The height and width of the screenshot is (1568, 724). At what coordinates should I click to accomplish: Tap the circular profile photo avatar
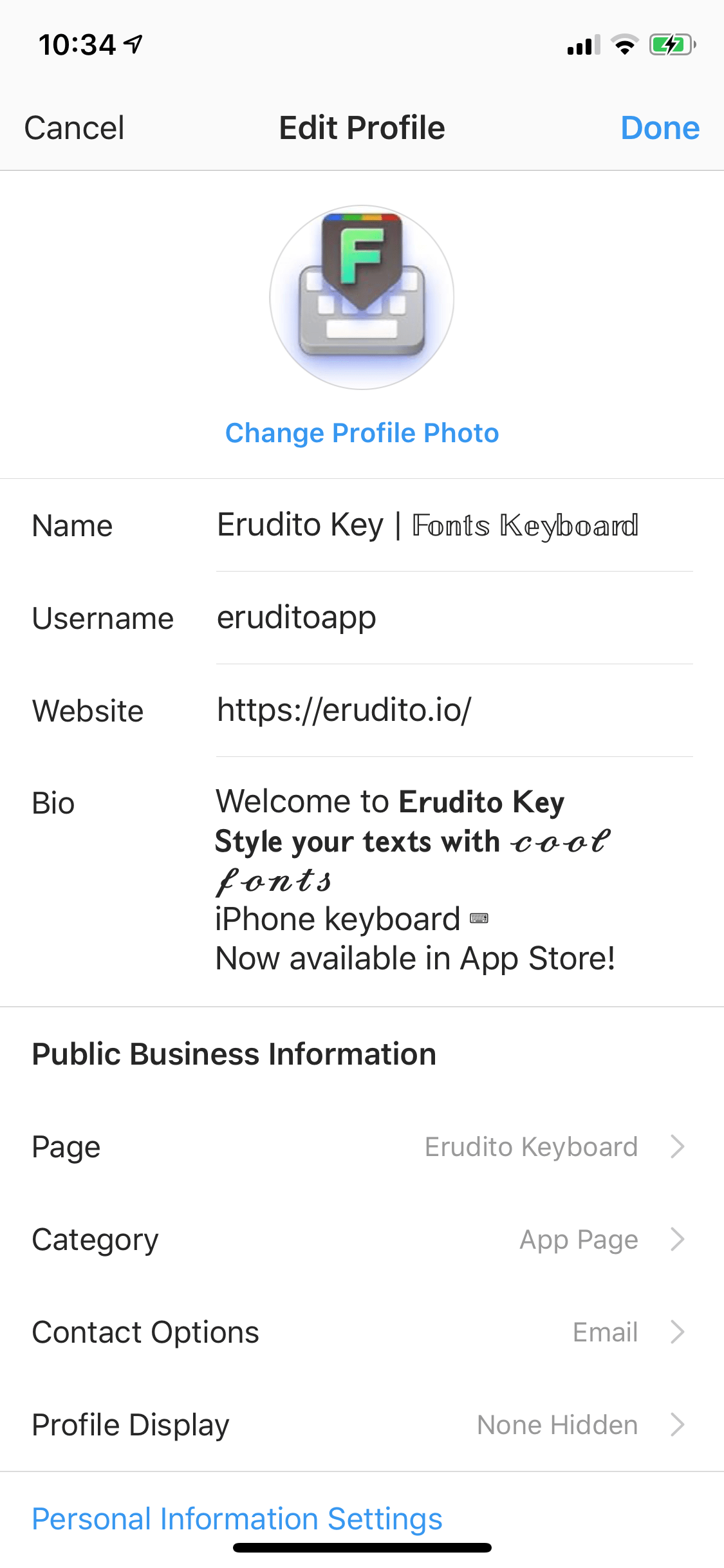click(x=362, y=296)
